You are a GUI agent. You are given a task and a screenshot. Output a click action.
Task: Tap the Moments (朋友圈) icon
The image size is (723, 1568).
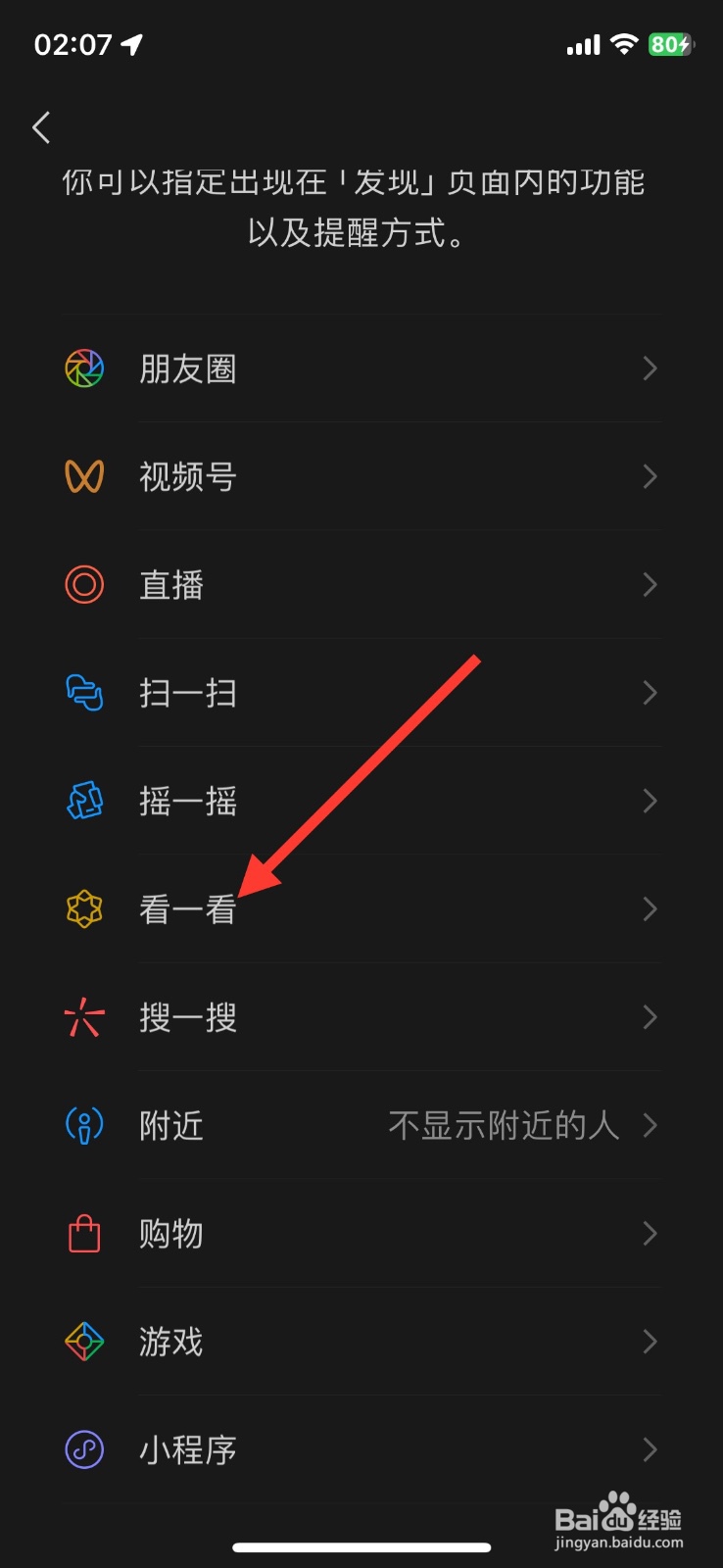point(83,367)
